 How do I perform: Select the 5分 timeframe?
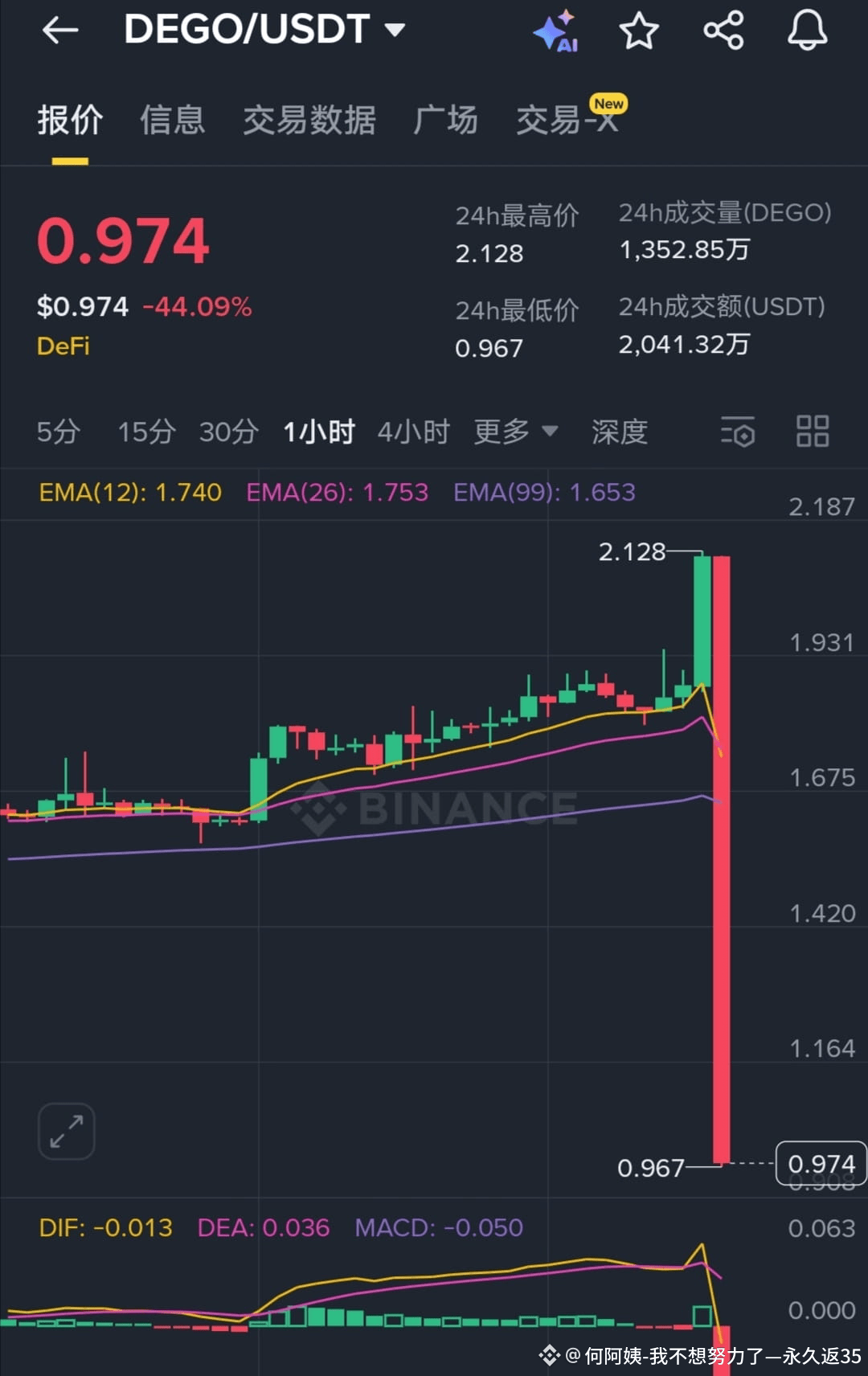tap(56, 432)
